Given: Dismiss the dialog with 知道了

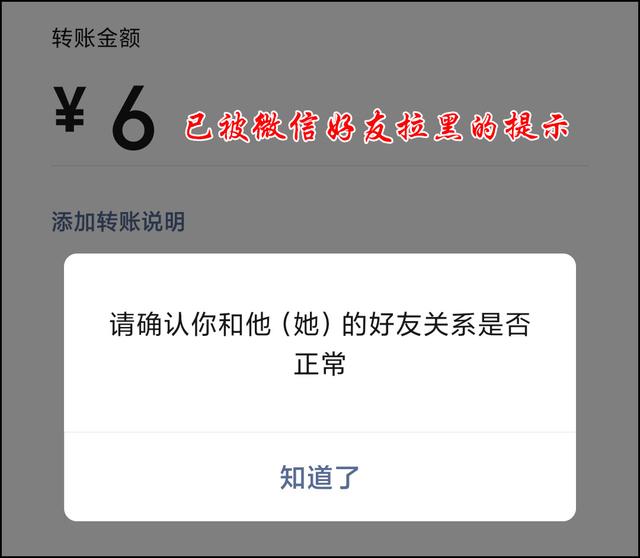Looking at the screenshot, I should [319, 477].
